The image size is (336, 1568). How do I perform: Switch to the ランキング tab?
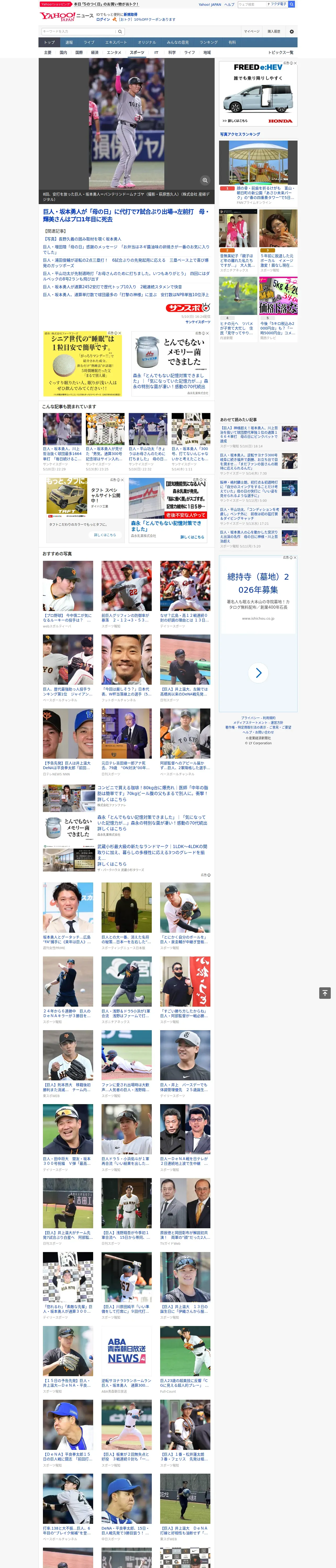click(209, 43)
